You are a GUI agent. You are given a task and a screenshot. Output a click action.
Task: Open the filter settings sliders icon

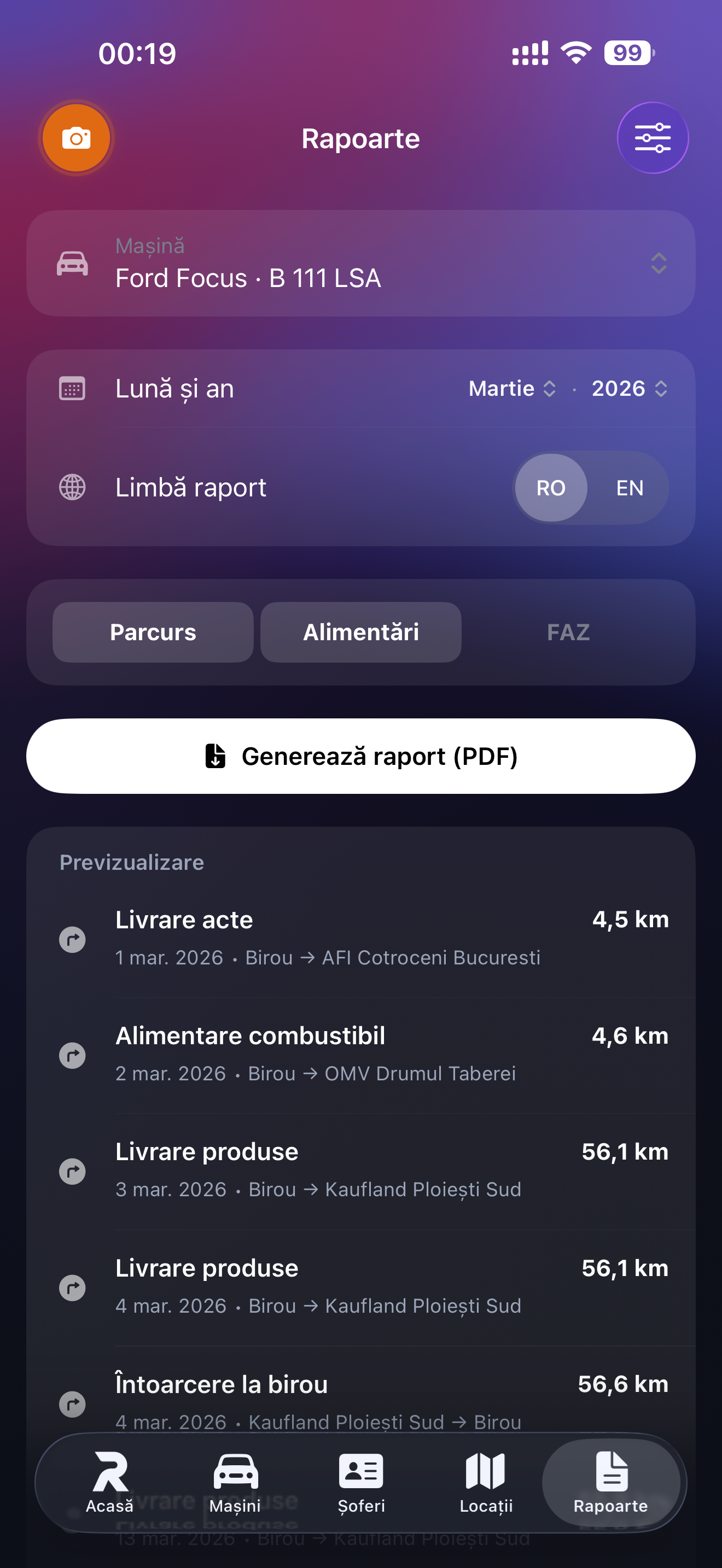coord(652,138)
